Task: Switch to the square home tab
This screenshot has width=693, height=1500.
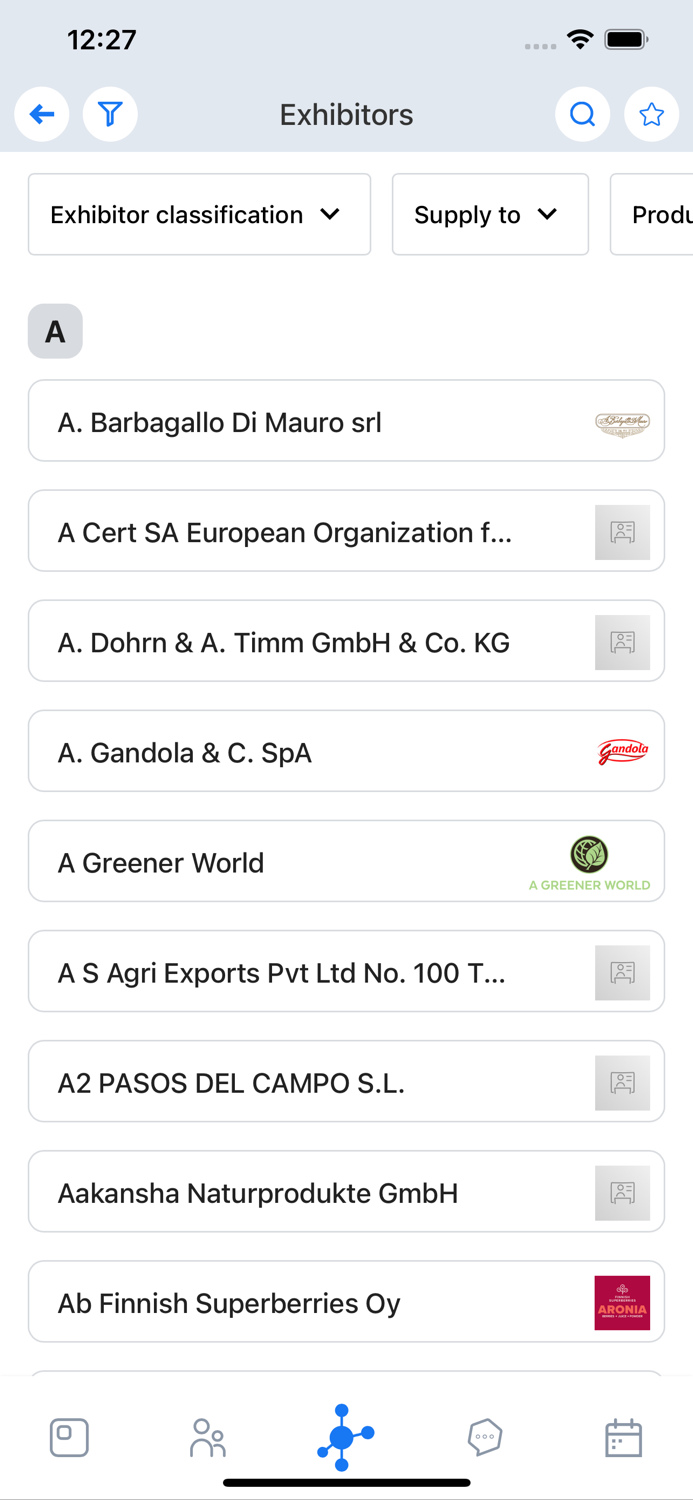Action: (69, 1438)
